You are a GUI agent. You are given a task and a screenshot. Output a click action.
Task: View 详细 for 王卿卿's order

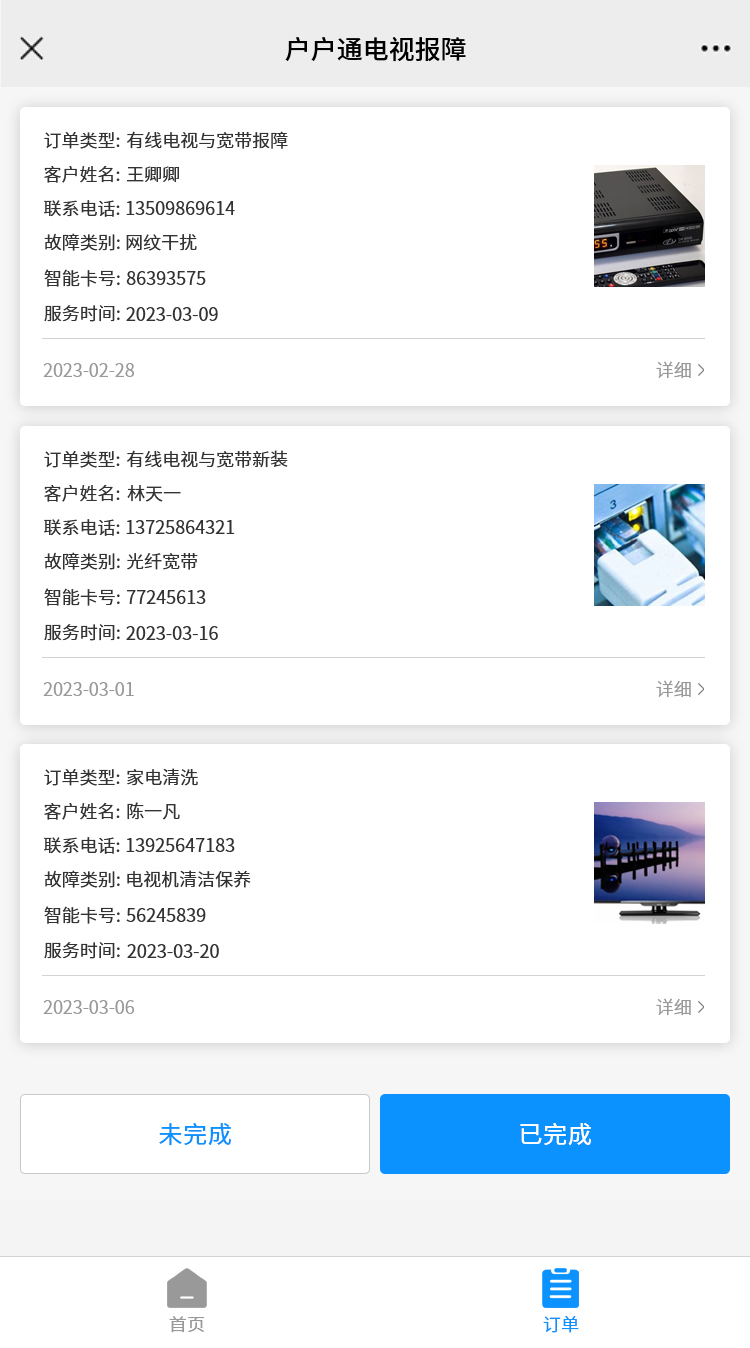click(680, 370)
